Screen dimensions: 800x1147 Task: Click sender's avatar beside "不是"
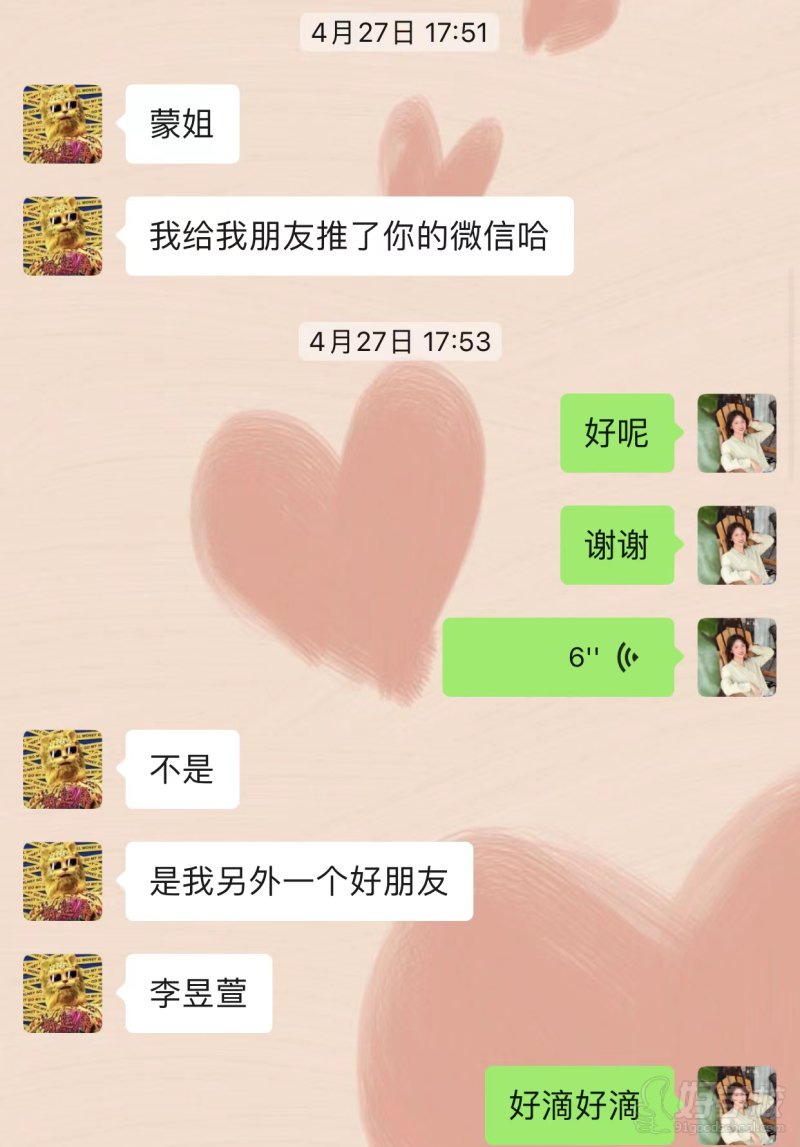[x=62, y=770]
